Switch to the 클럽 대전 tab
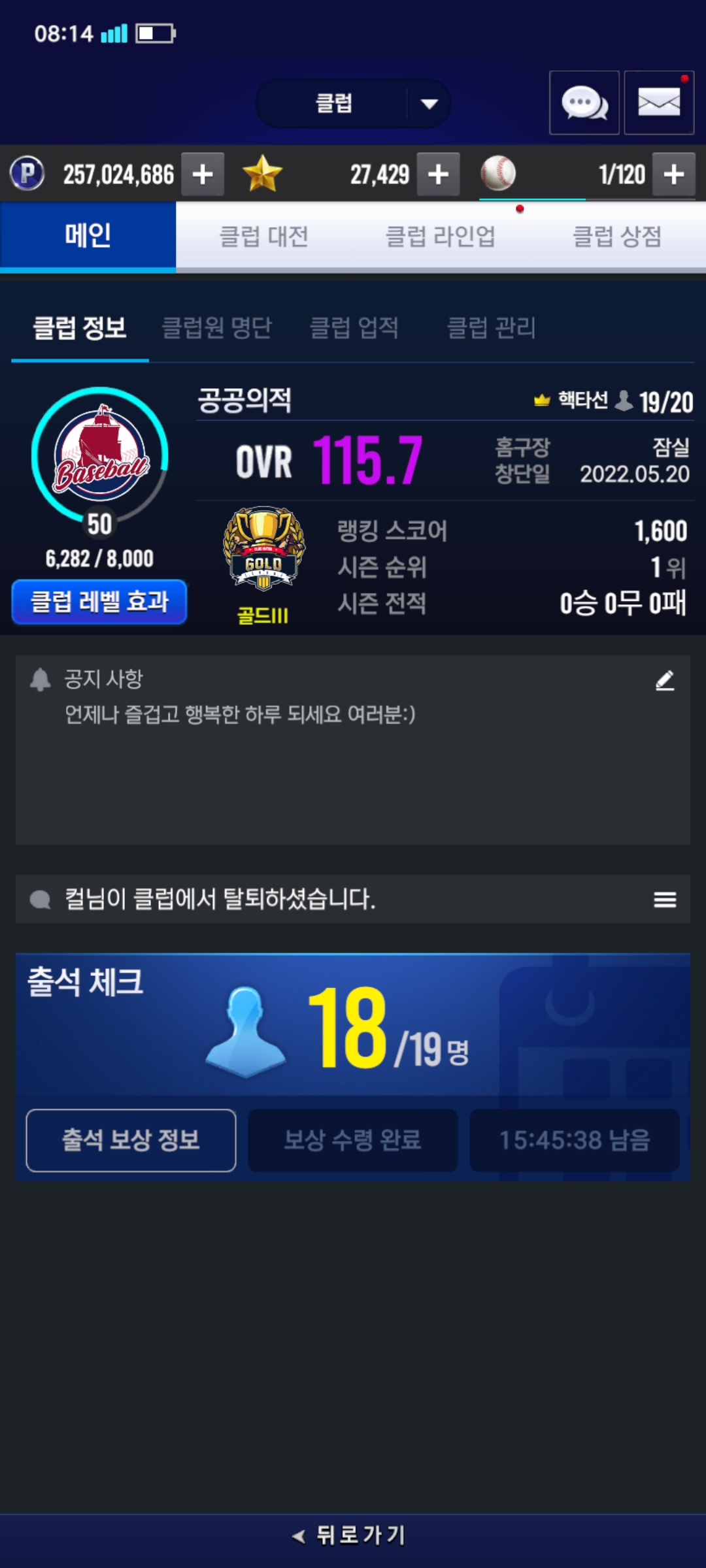Viewport: 706px width, 1568px height. coord(263,237)
